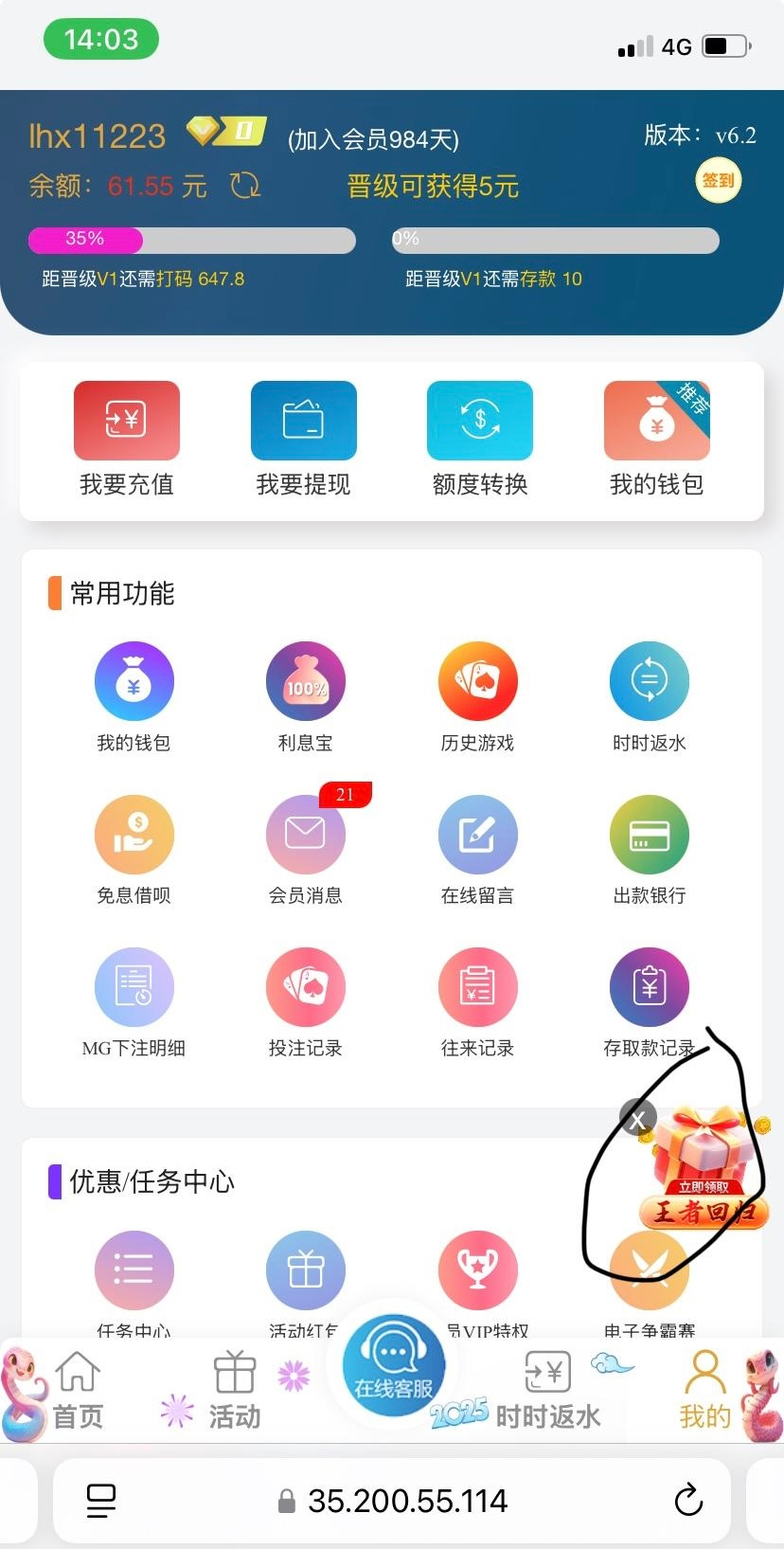Refresh the account balance

[245, 185]
